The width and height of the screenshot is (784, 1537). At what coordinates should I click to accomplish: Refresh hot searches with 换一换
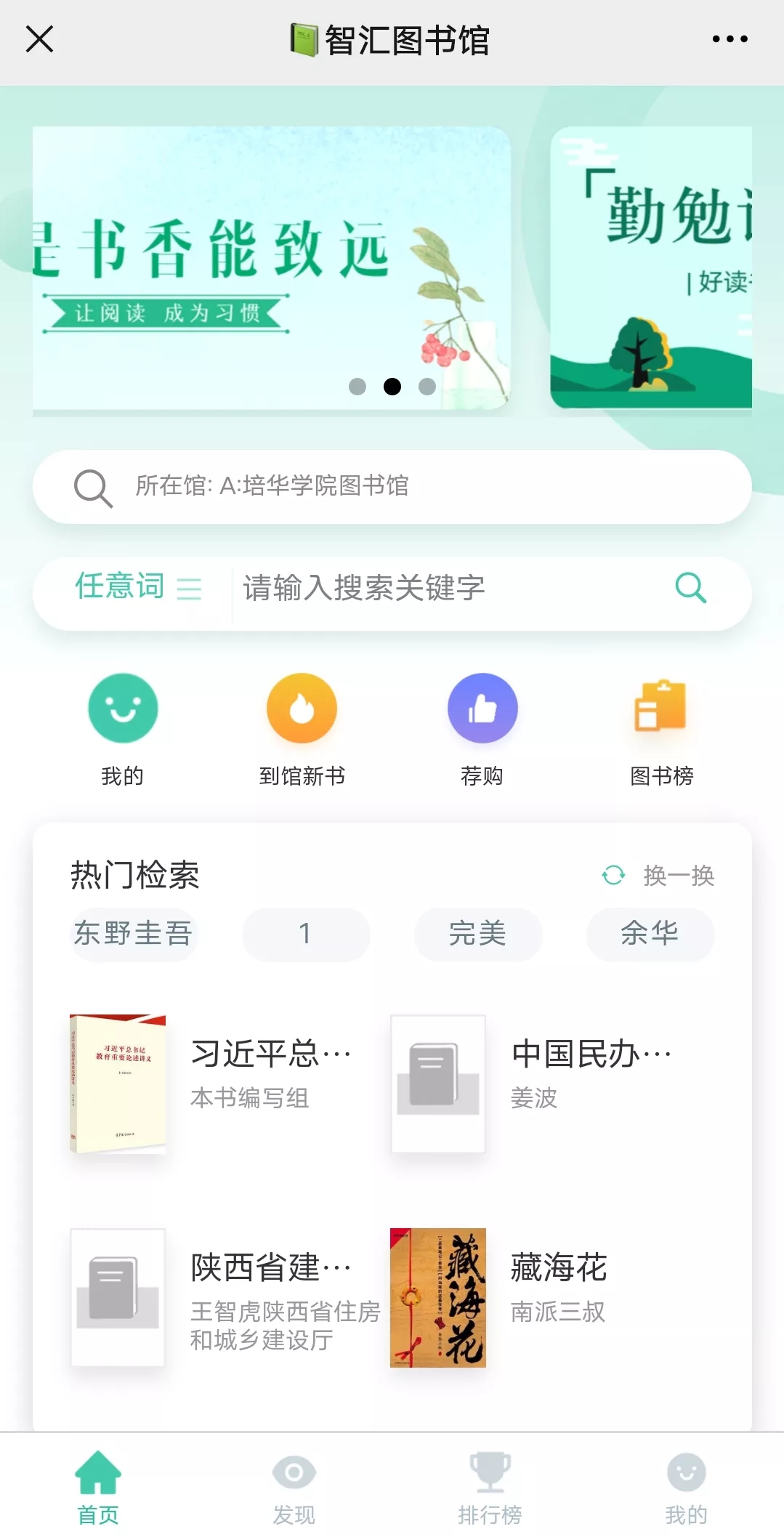pos(658,875)
